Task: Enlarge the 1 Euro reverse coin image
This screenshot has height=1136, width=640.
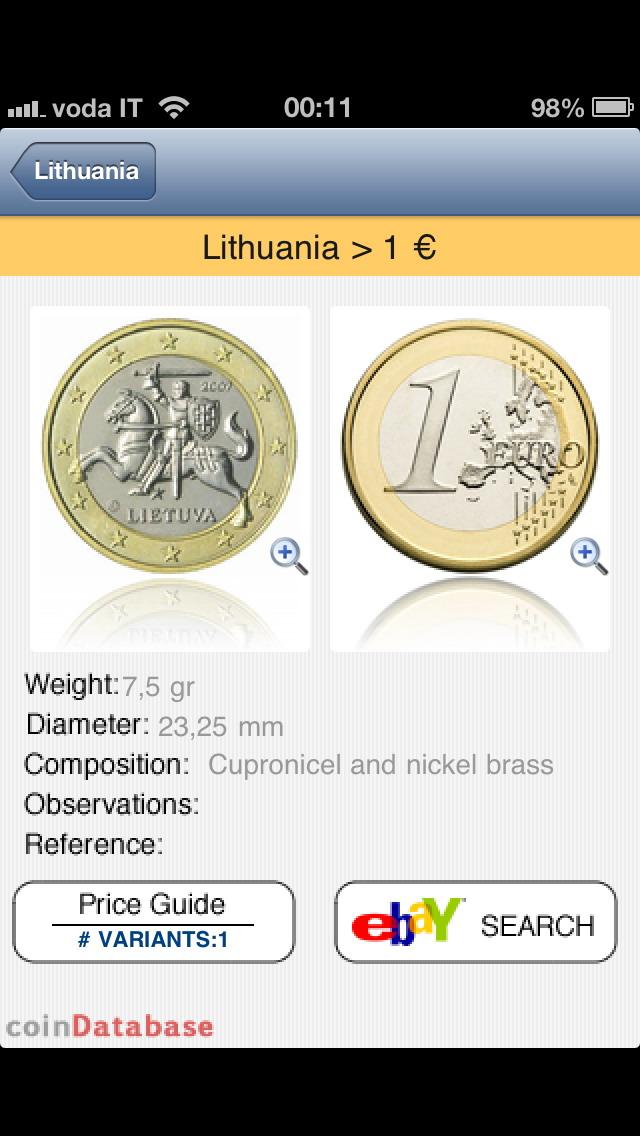Action: pos(589,556)
